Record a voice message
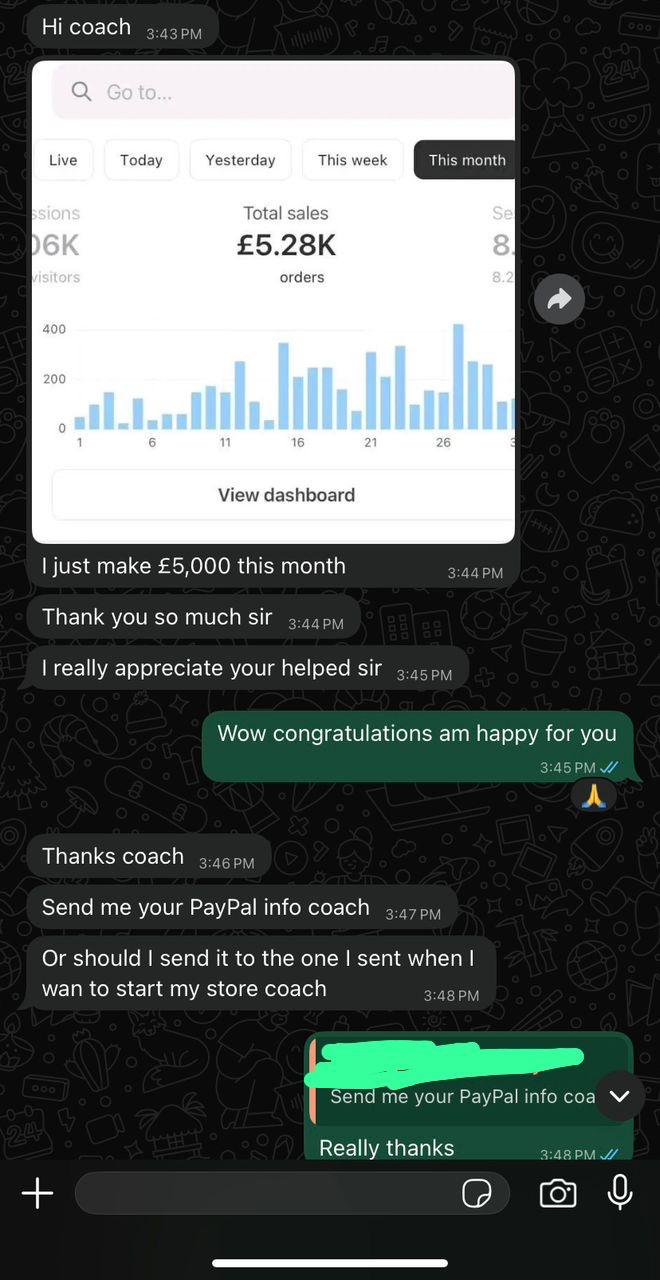660x1280 pixels. click(x=620, y=1192)
